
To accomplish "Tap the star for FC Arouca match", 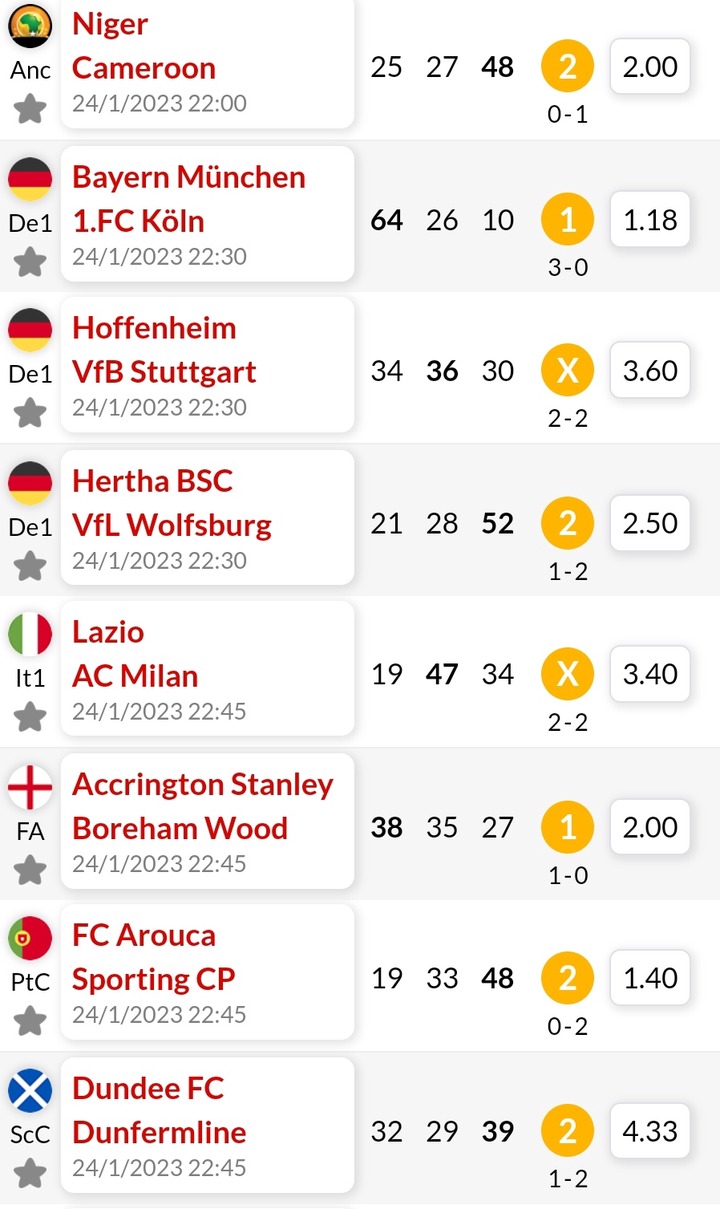I will click(30, 1020).
